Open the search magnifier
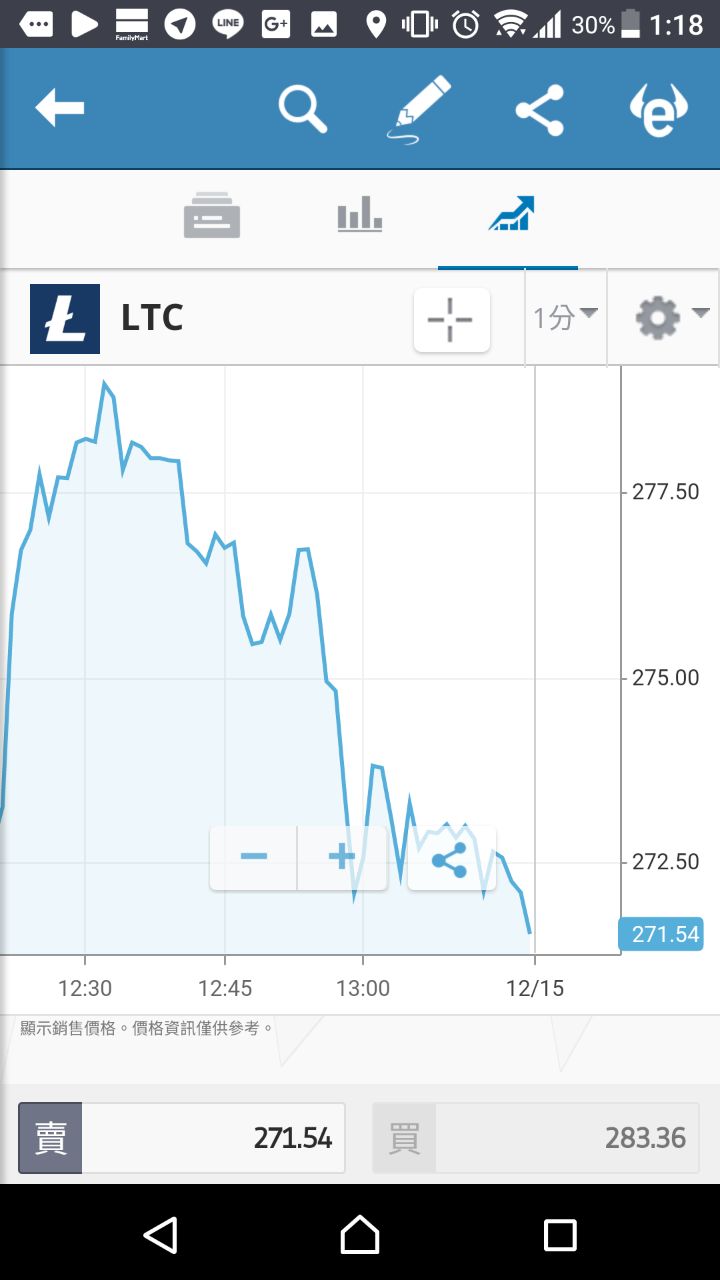The height and width of the screenshot is (1280, 720). pyautogui.click(x=303, y=109)
